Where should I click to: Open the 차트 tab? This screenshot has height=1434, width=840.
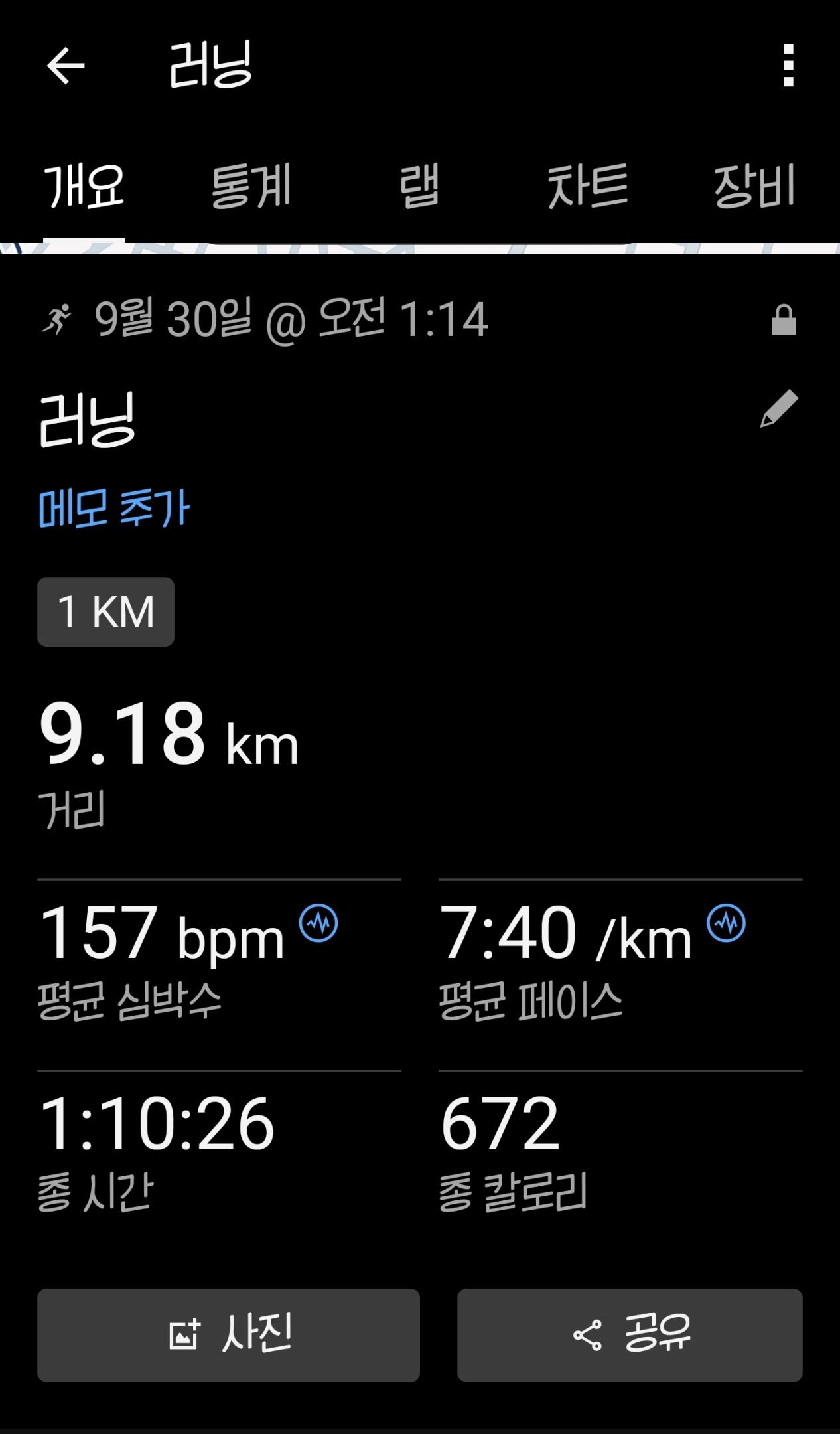tap(587, 187)
